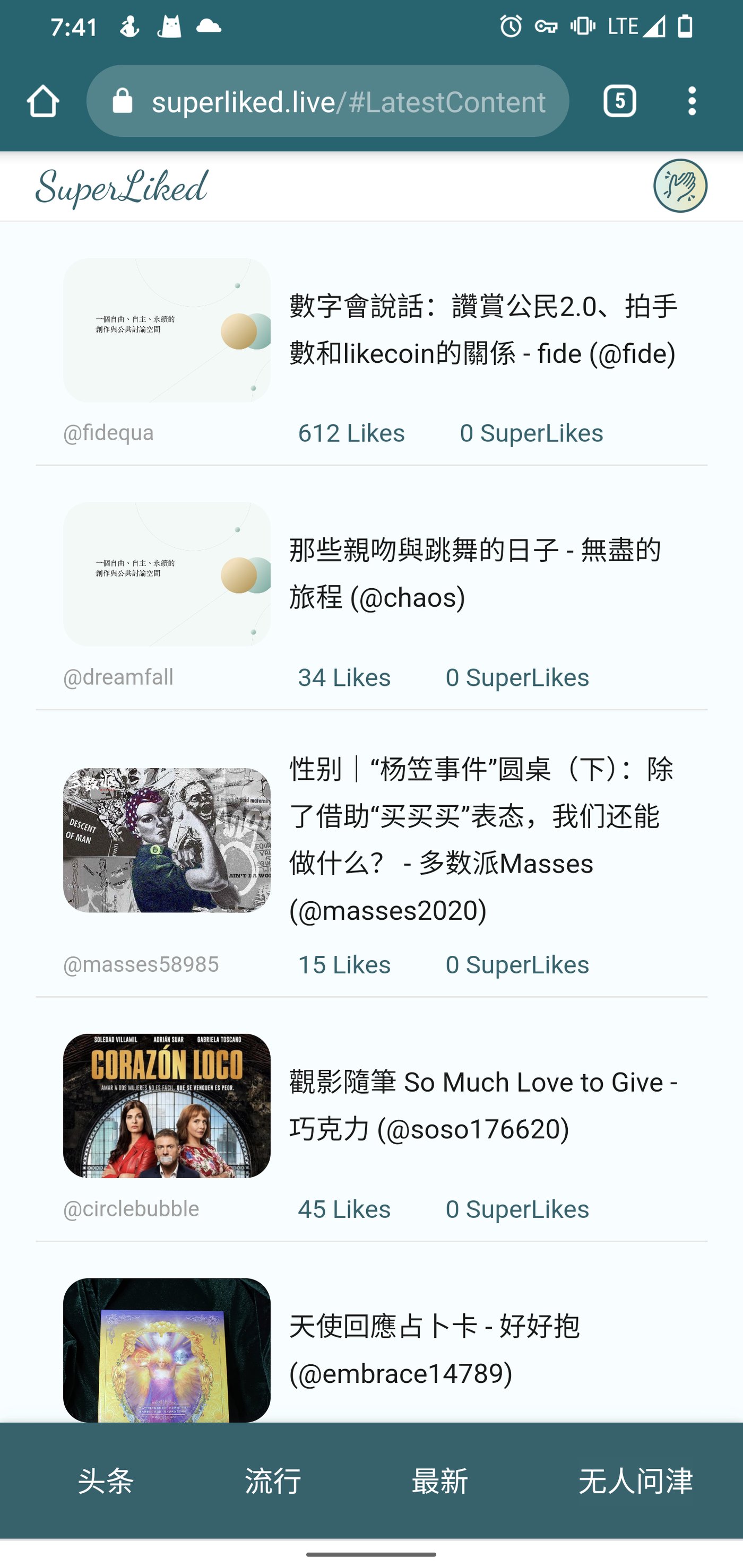This screenshot has width=743, height=1568.
Task: Open the 天使回應占卜卡 article
Action: point(434,1349)
